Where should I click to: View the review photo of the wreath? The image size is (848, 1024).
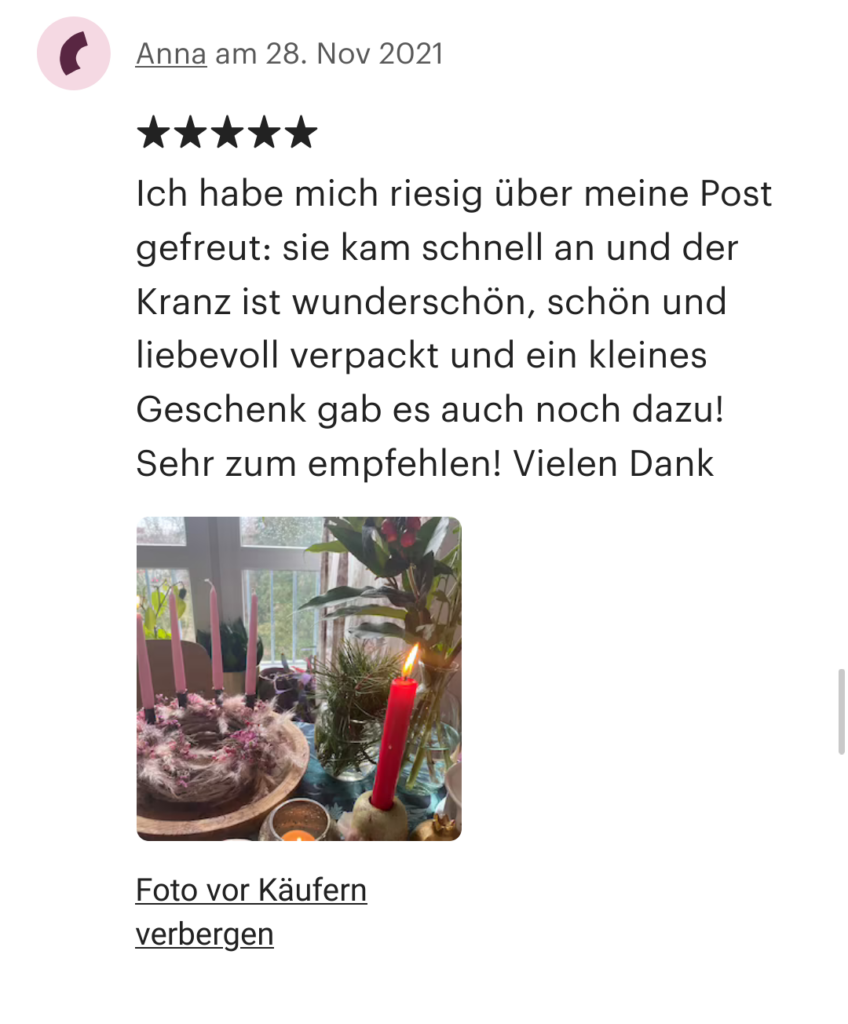point(298,678)
